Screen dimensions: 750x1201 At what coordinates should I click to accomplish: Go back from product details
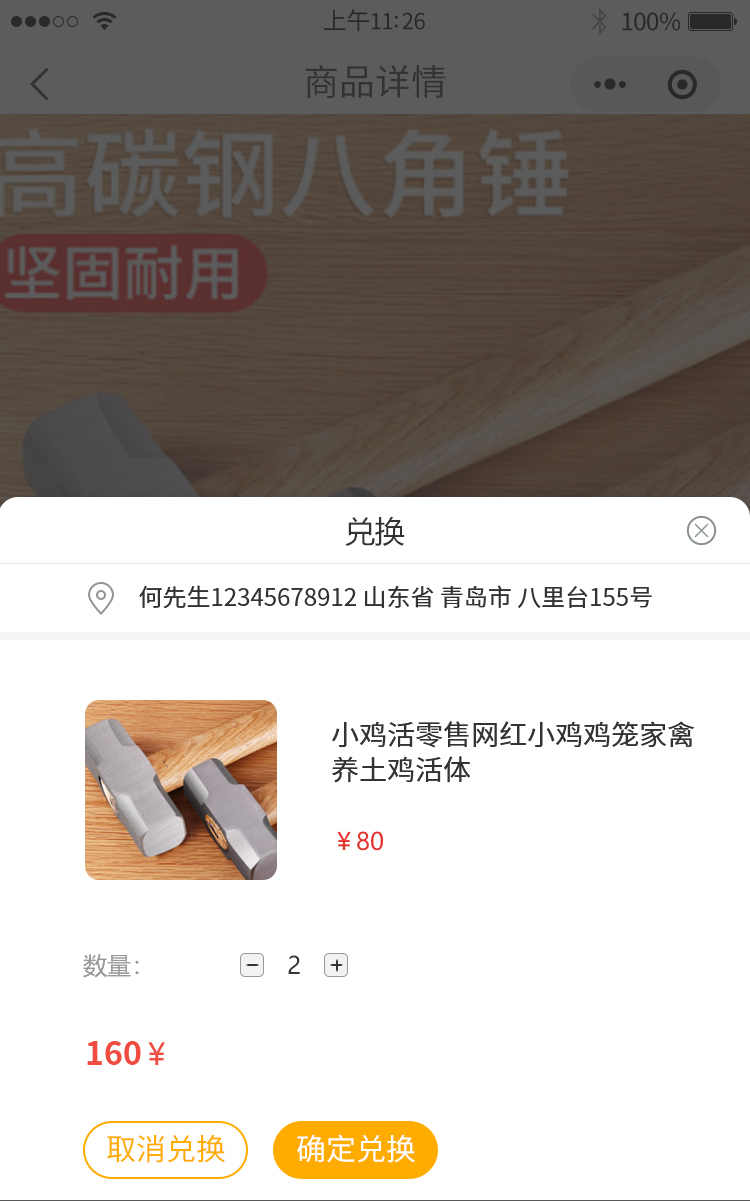pos(39,84)
